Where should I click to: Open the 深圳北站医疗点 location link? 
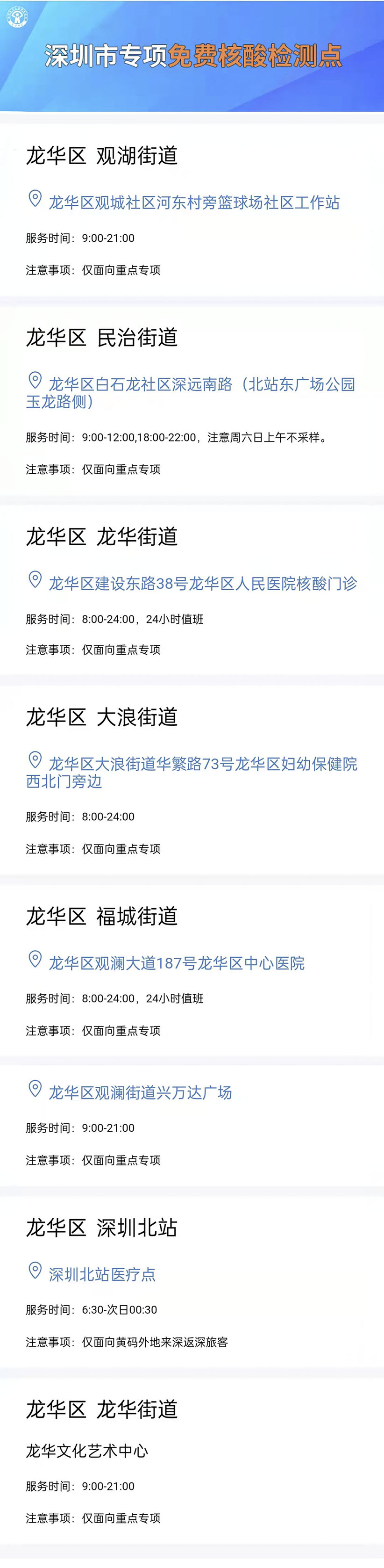(x=101, y=1275)
